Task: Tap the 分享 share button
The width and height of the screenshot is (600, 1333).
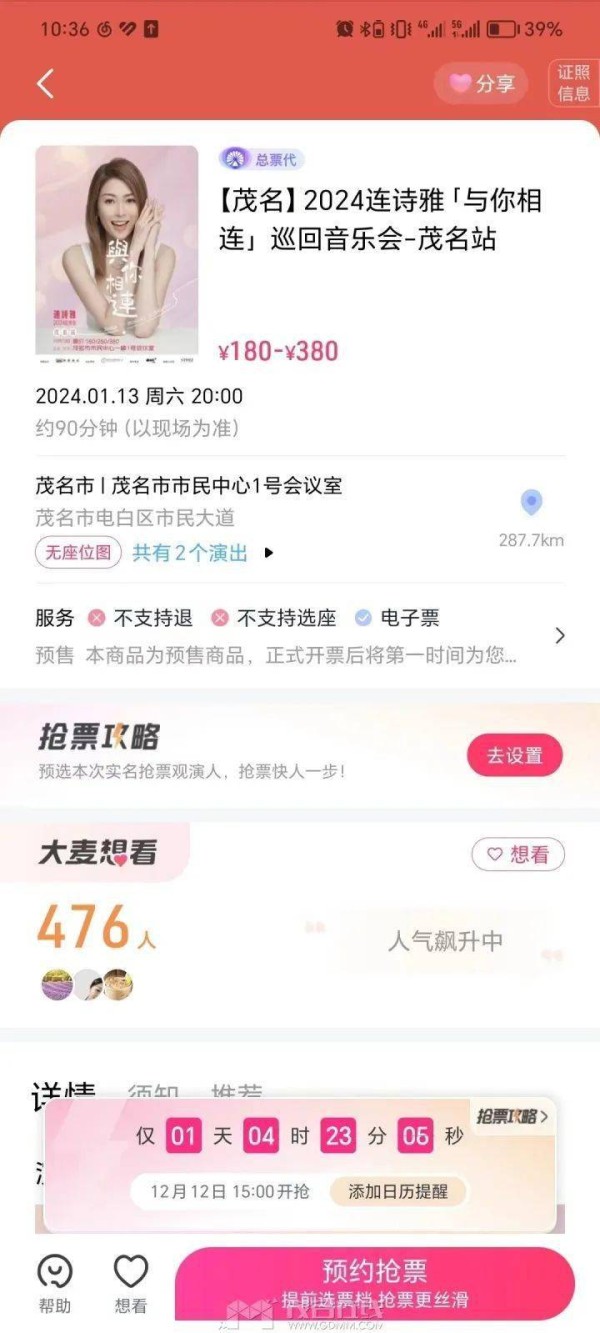Action: point(481,84)
